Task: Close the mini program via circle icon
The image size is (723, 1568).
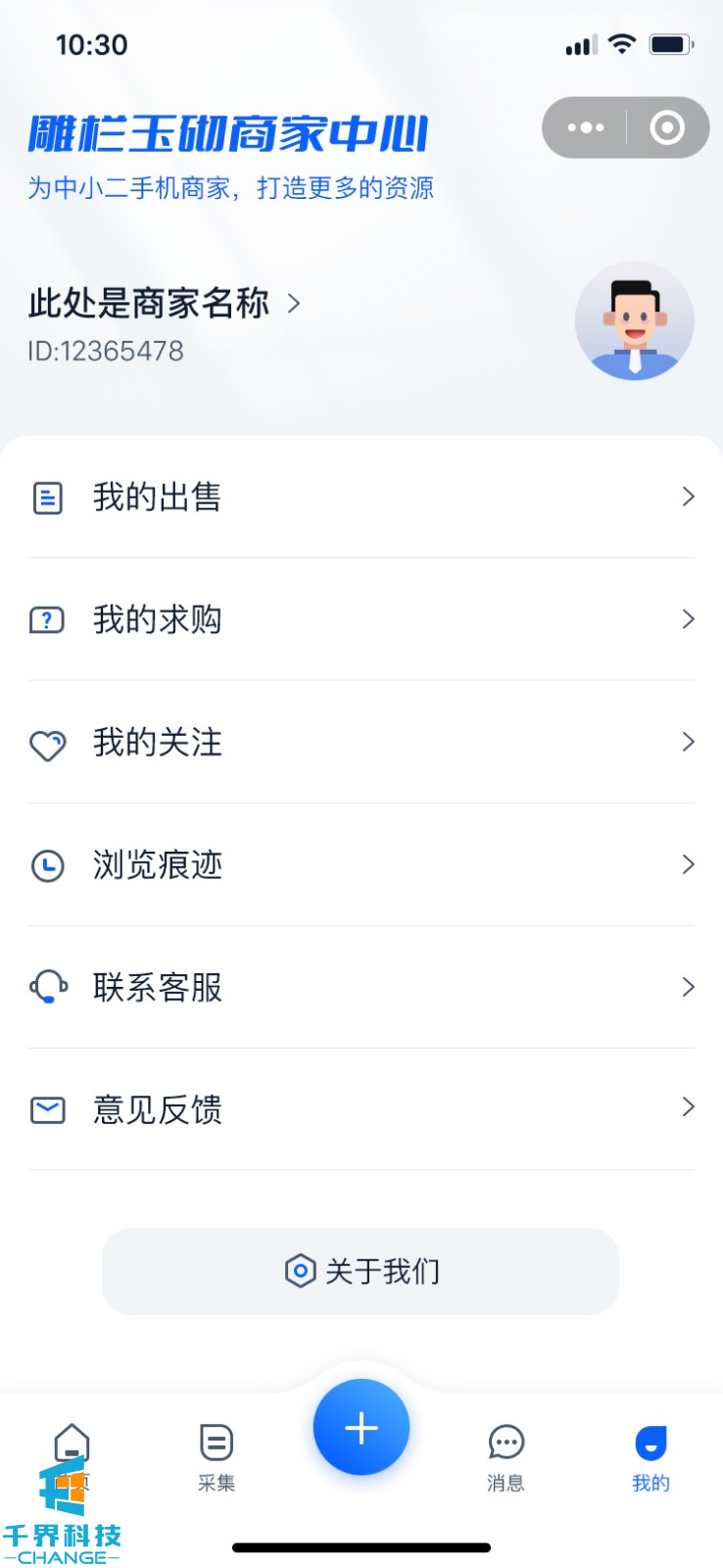Action: click(x=667, y=127)
